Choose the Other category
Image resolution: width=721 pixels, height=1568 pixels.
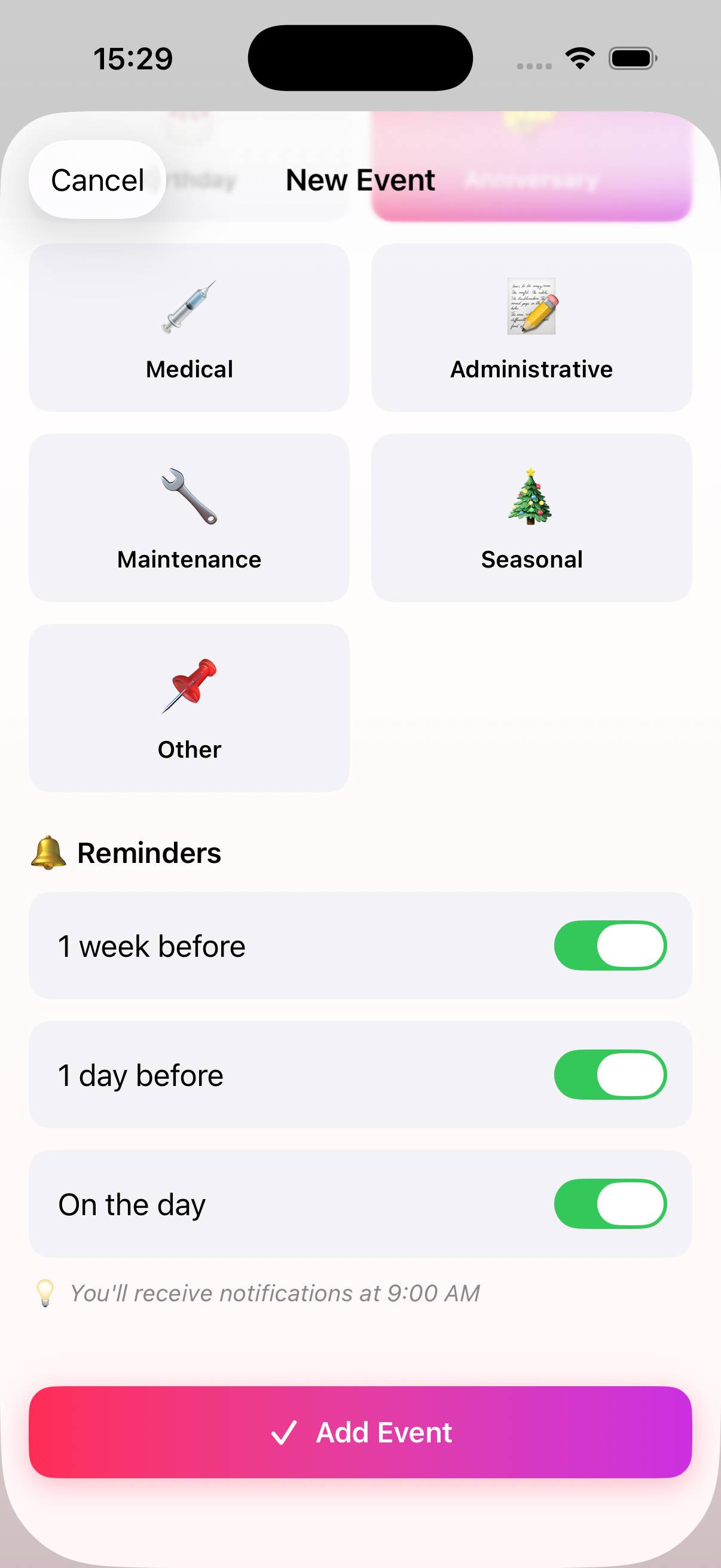pos(190,708)
